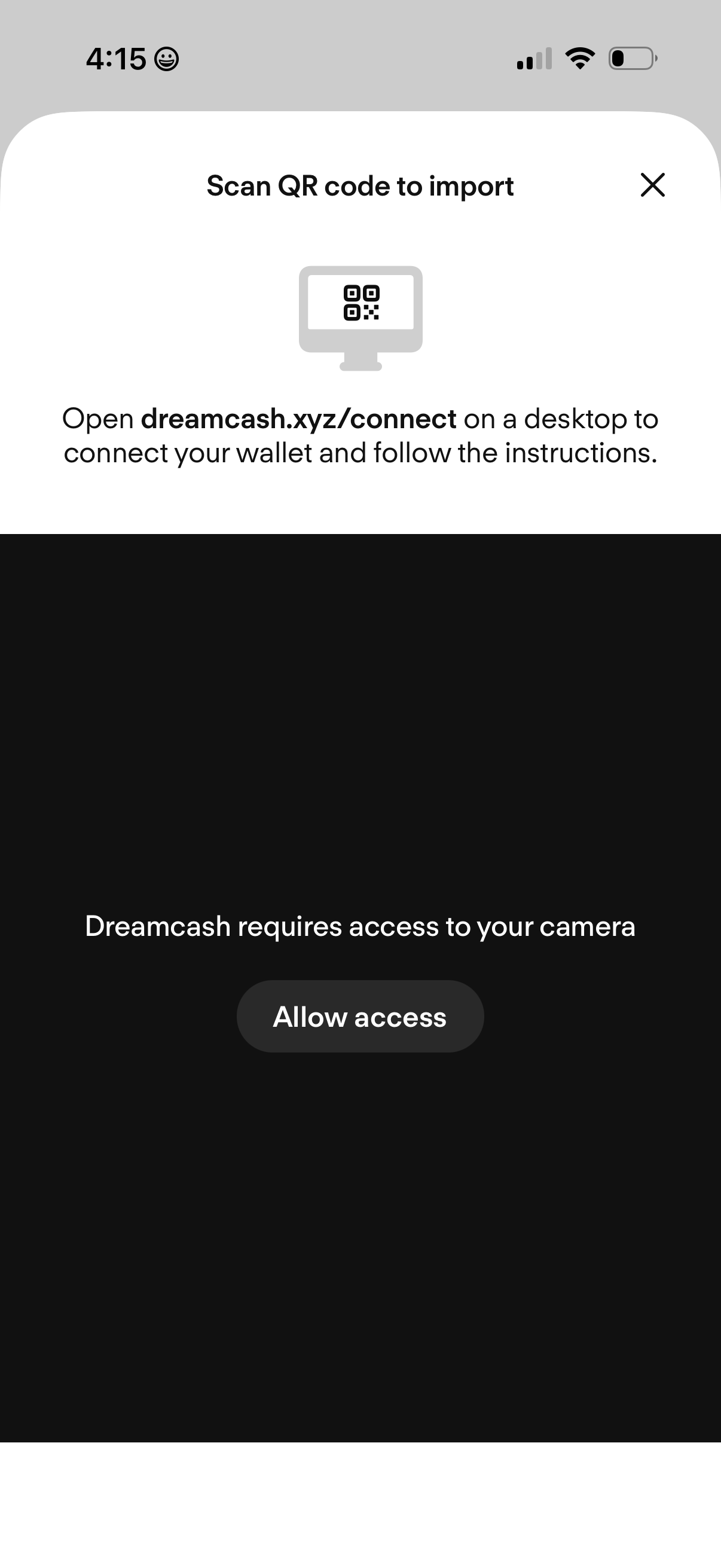Select the X icon to dismiss the scanner

[652, 185]
